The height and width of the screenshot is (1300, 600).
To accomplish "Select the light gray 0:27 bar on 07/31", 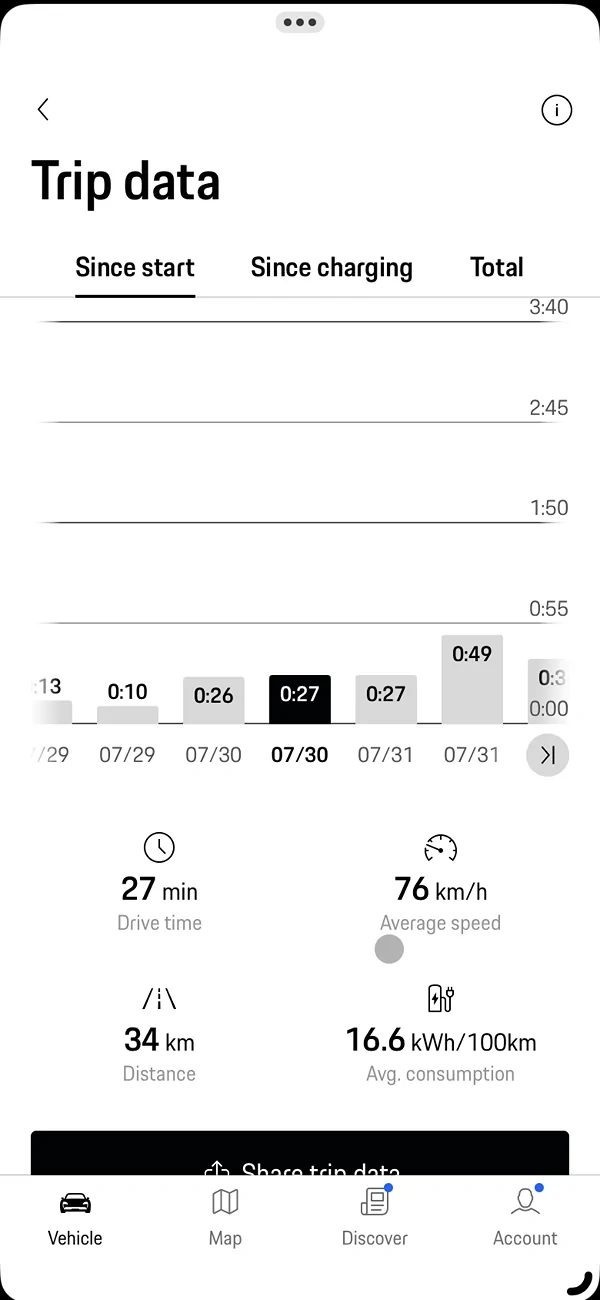I will (386, 699).
